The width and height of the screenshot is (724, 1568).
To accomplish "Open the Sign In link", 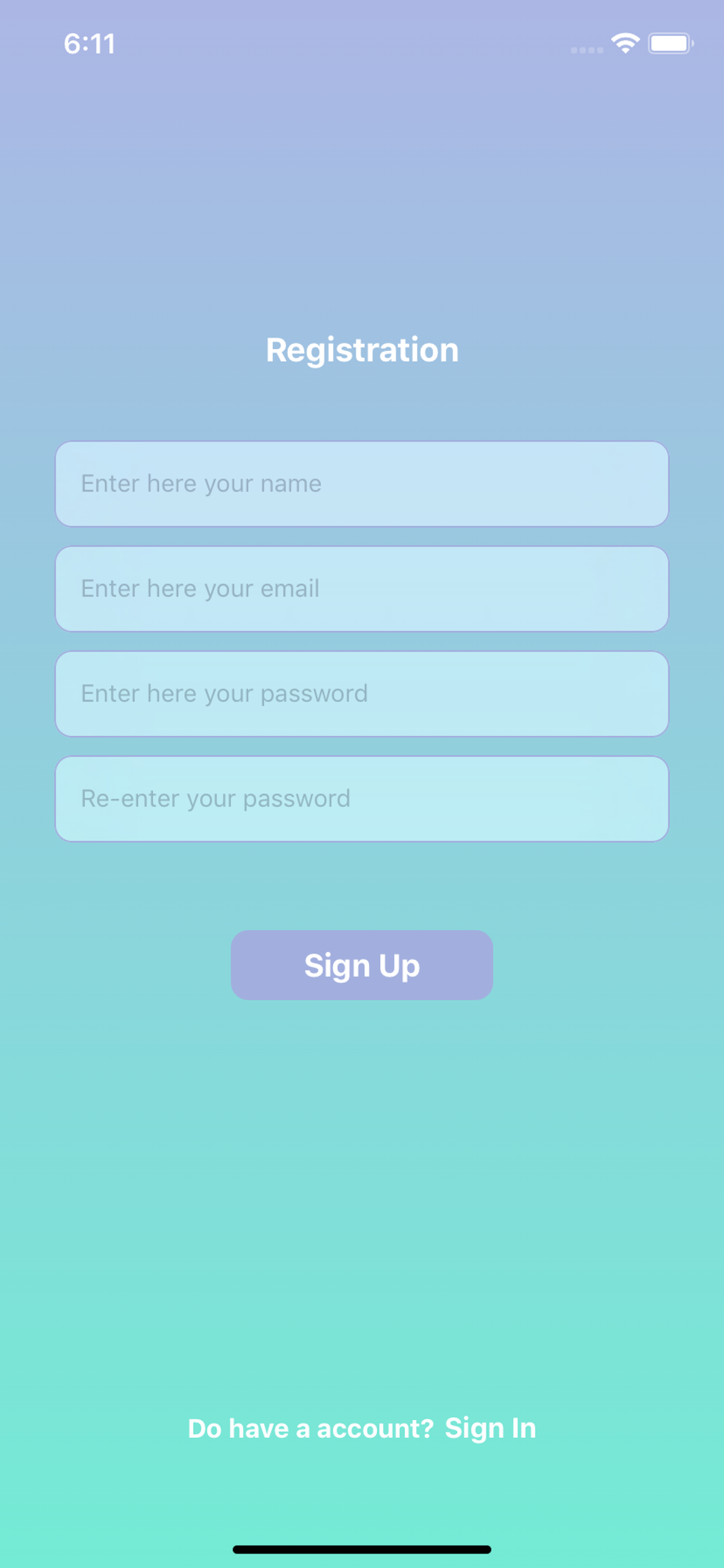I will [x=490, y=1428].
